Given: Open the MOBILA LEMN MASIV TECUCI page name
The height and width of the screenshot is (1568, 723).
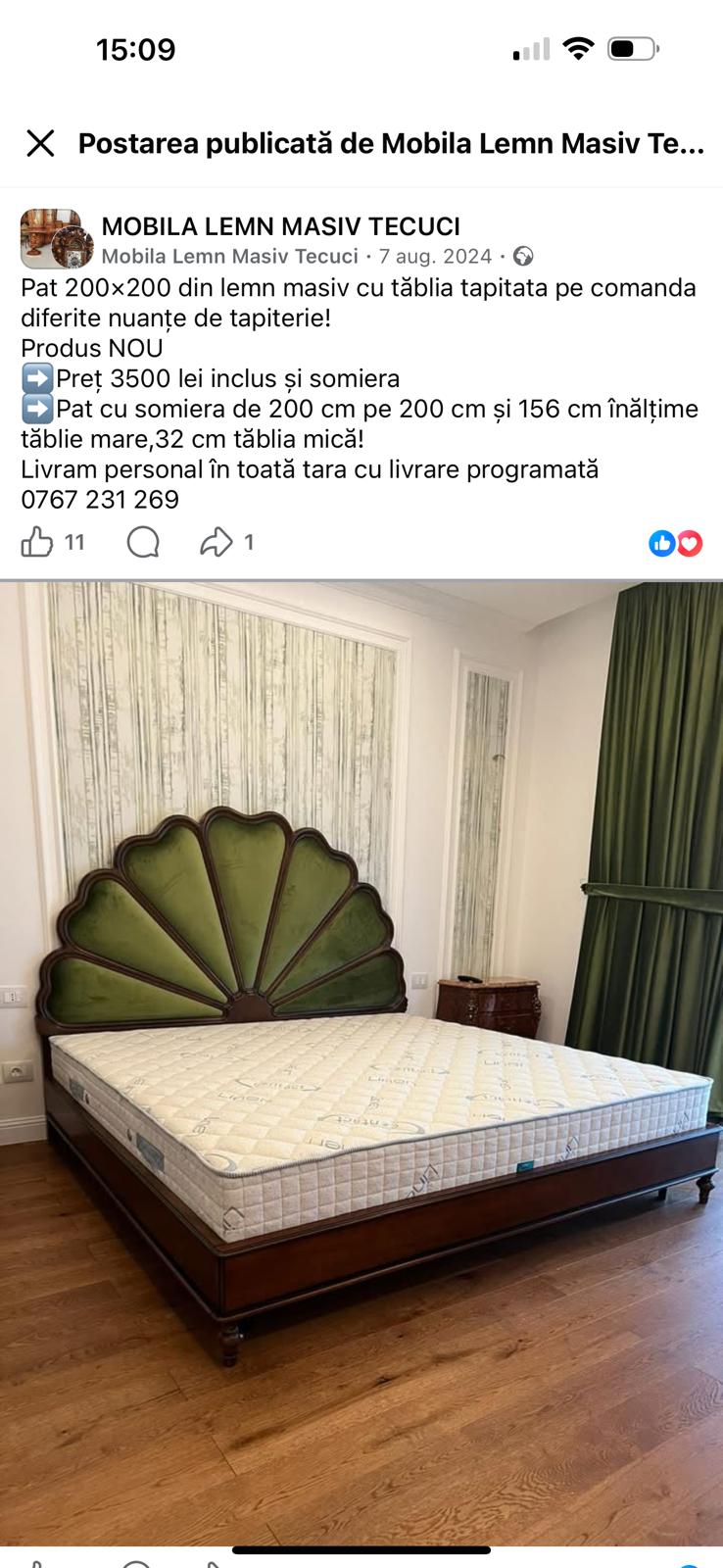Looking at the screenshot, I should click(280, 226).
